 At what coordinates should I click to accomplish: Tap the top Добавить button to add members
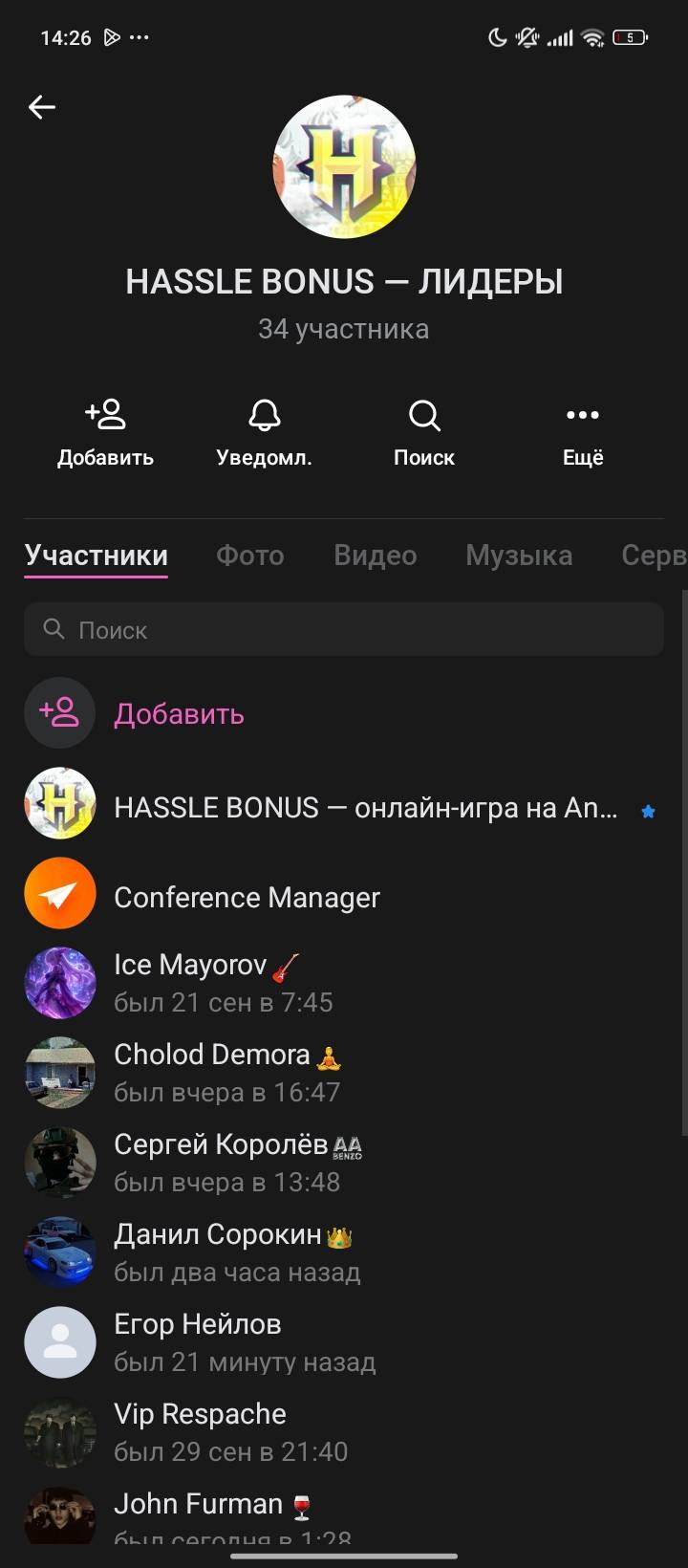click(x=105, y=433)
